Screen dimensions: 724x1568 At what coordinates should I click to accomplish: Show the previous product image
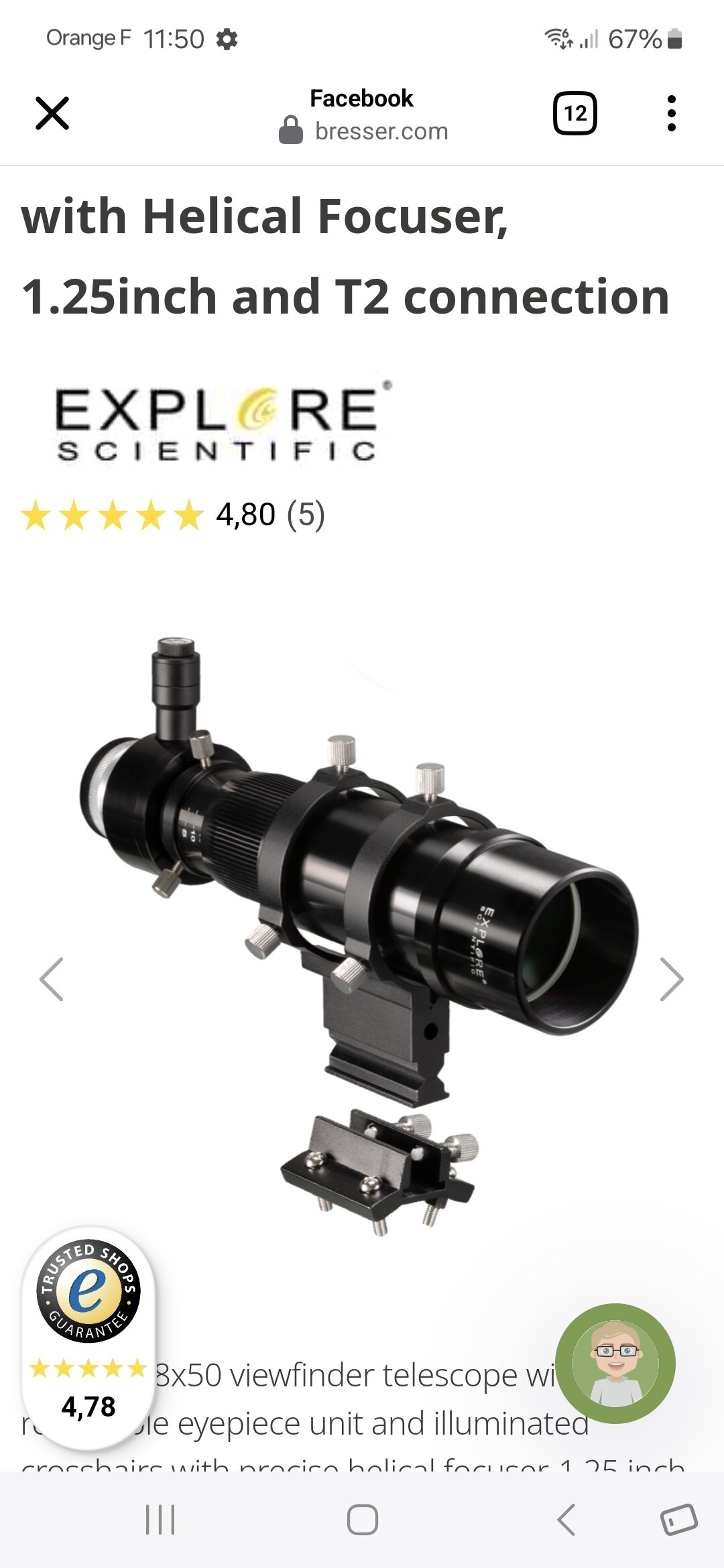pos(52,979)
